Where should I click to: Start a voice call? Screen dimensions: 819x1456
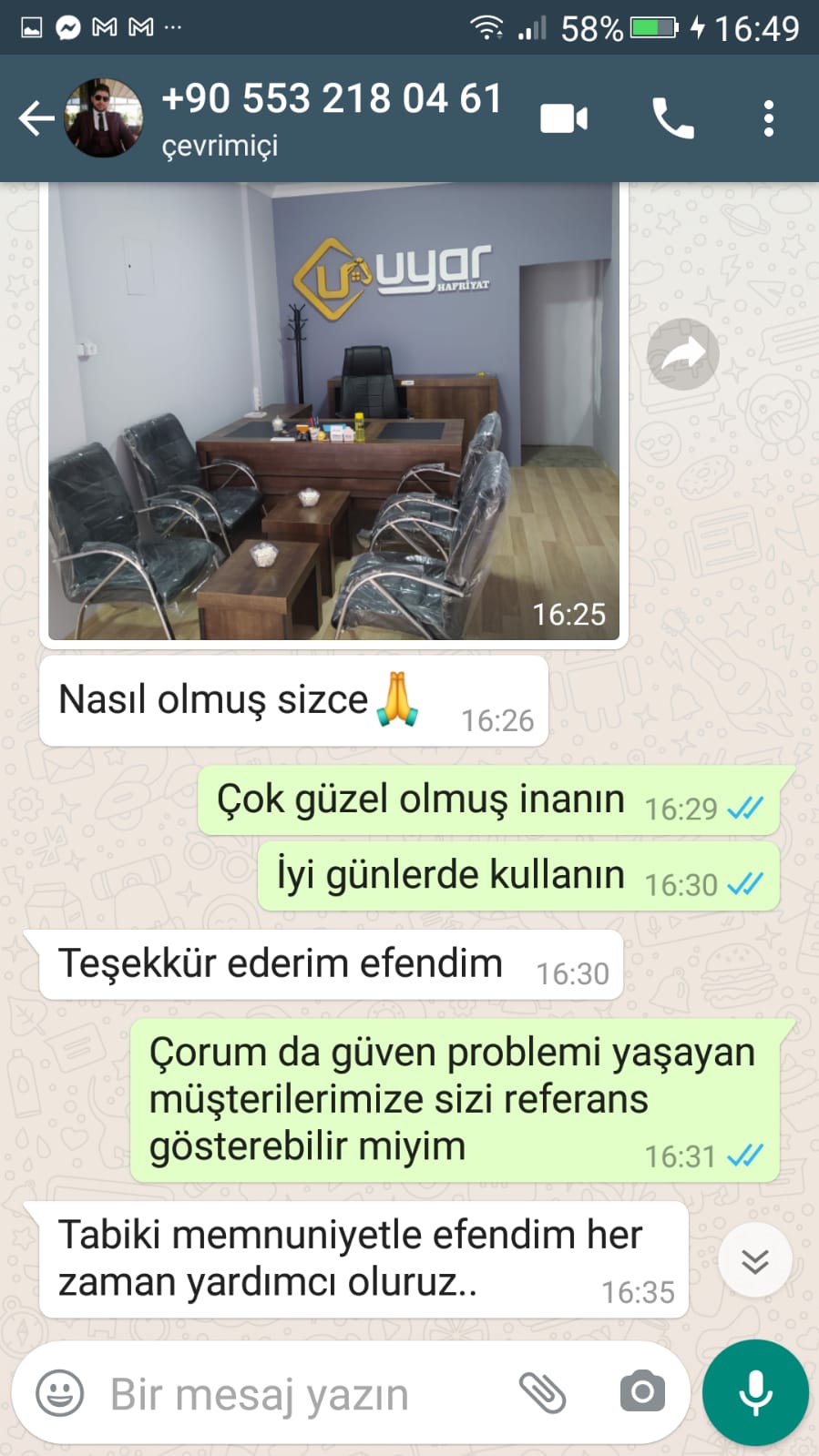tap(673, 118)
